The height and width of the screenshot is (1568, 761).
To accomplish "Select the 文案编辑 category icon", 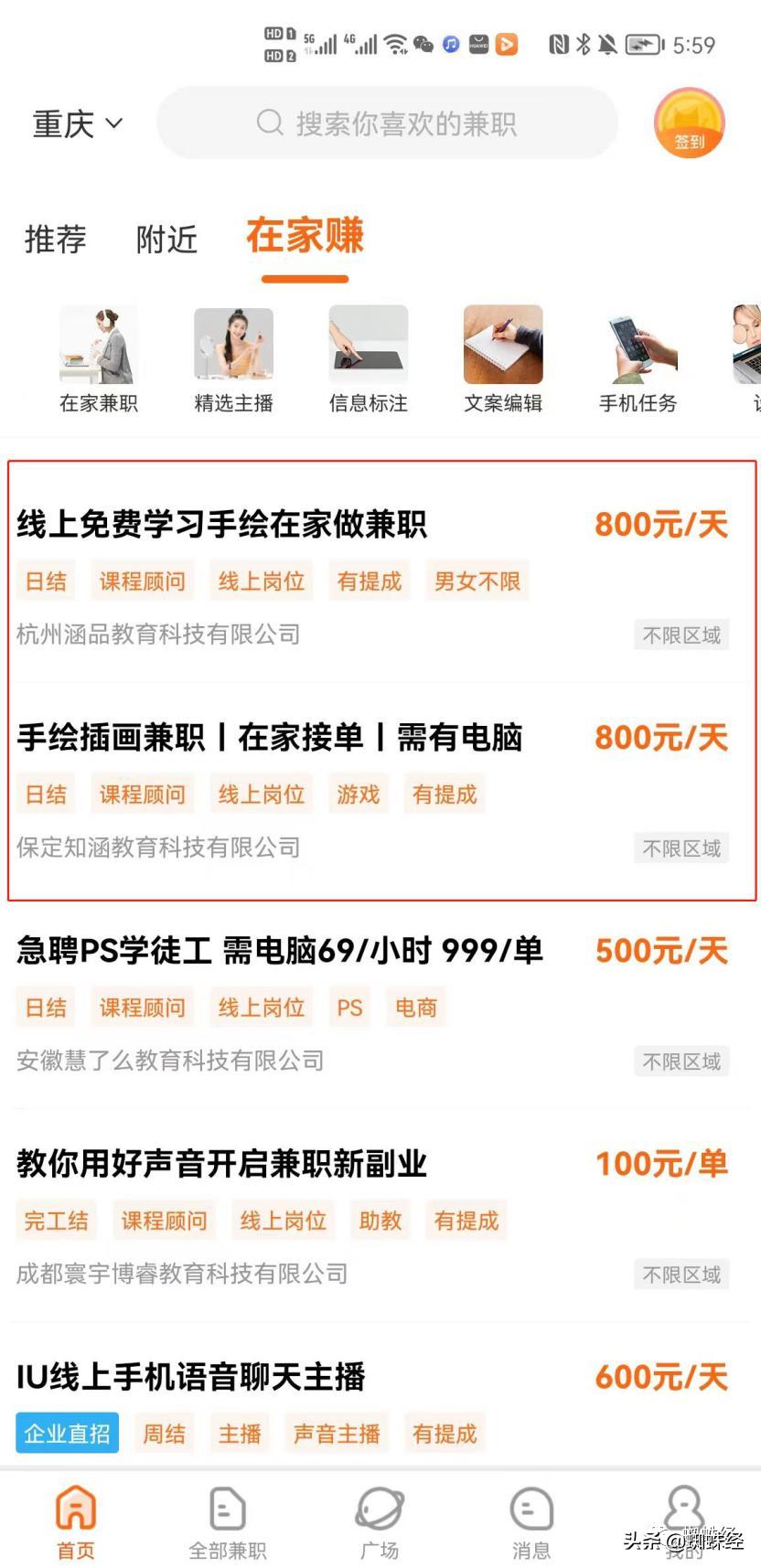I will pos(503,357).
